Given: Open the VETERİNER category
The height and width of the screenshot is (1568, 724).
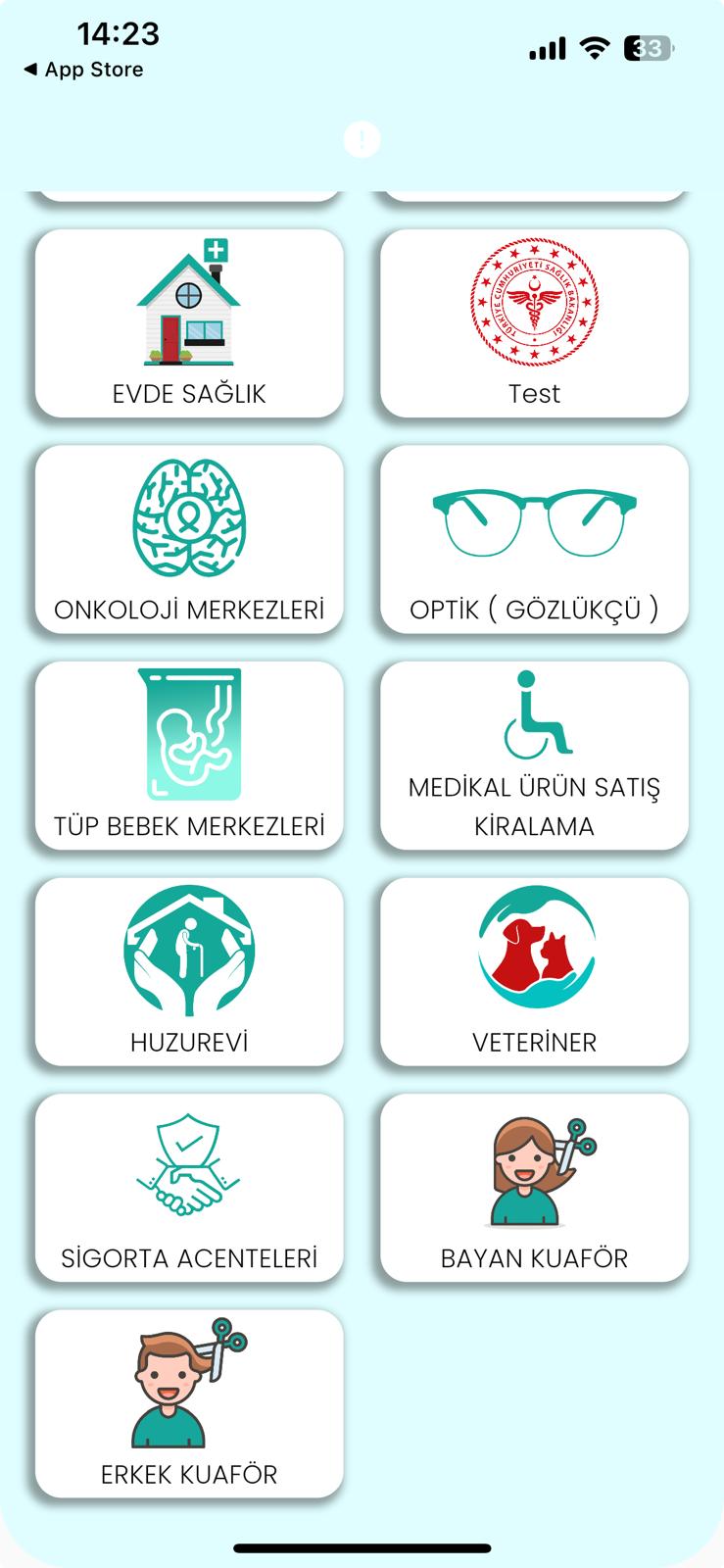Looking at the screenshot, I should click(x=534, y=971).
